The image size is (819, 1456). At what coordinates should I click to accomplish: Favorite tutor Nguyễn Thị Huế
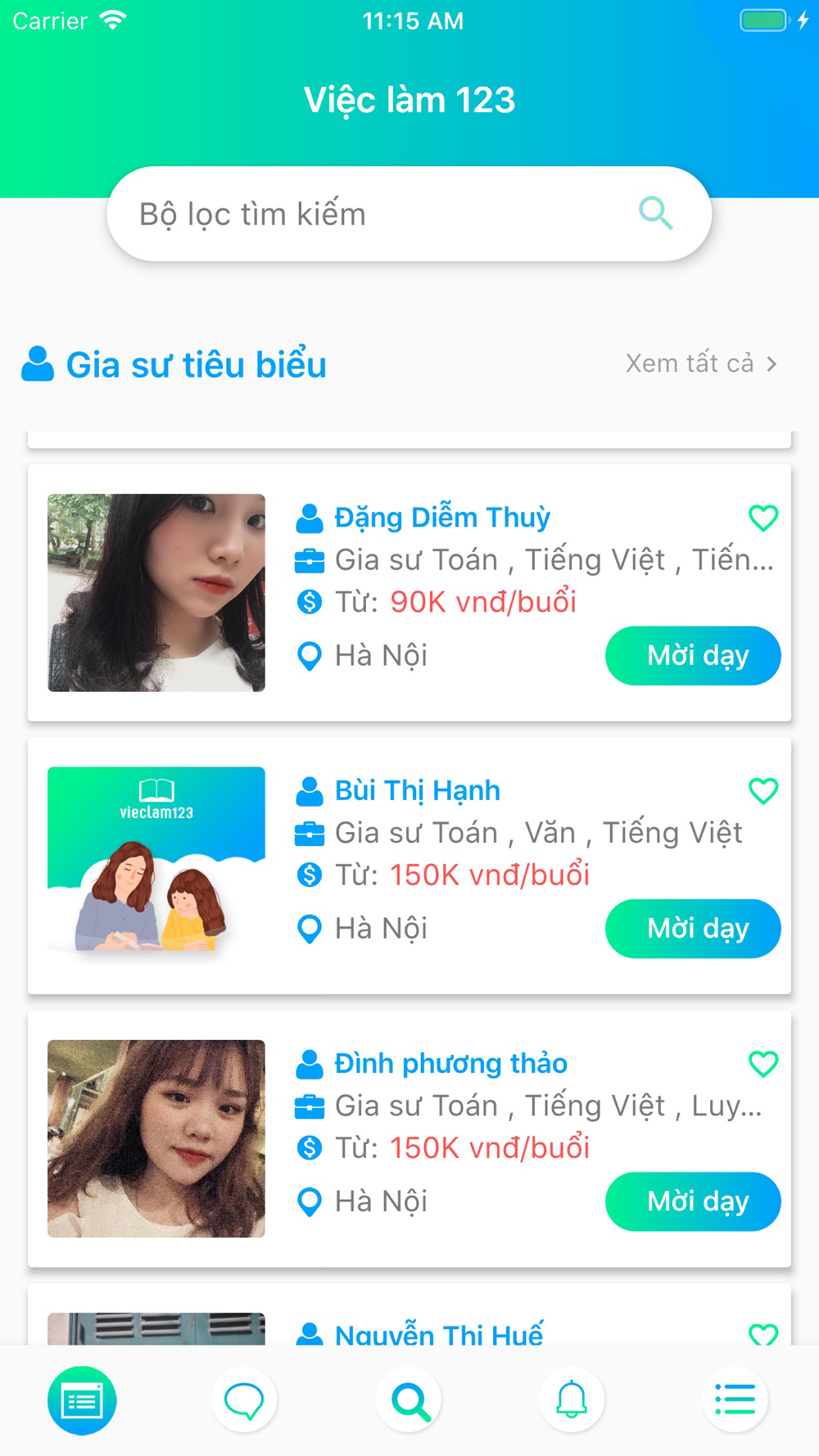(762, 1334)
